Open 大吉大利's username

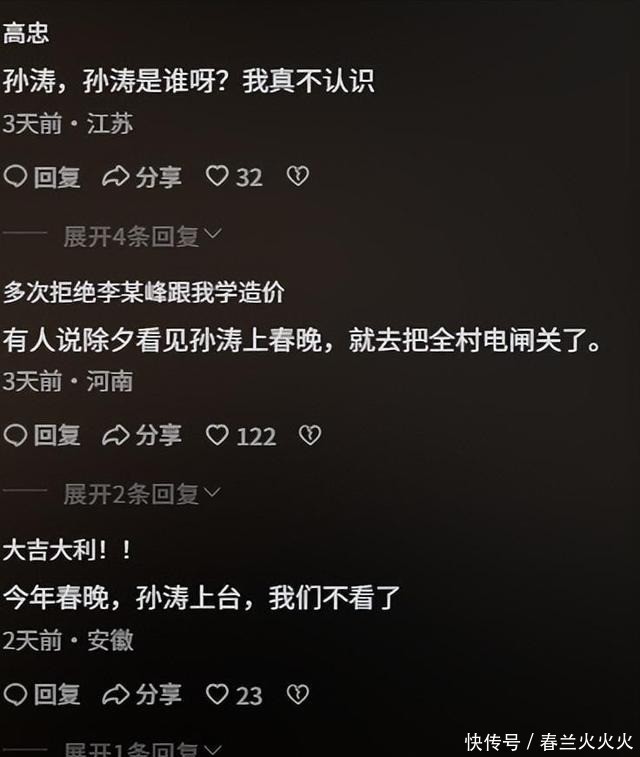tap(67, 550)
